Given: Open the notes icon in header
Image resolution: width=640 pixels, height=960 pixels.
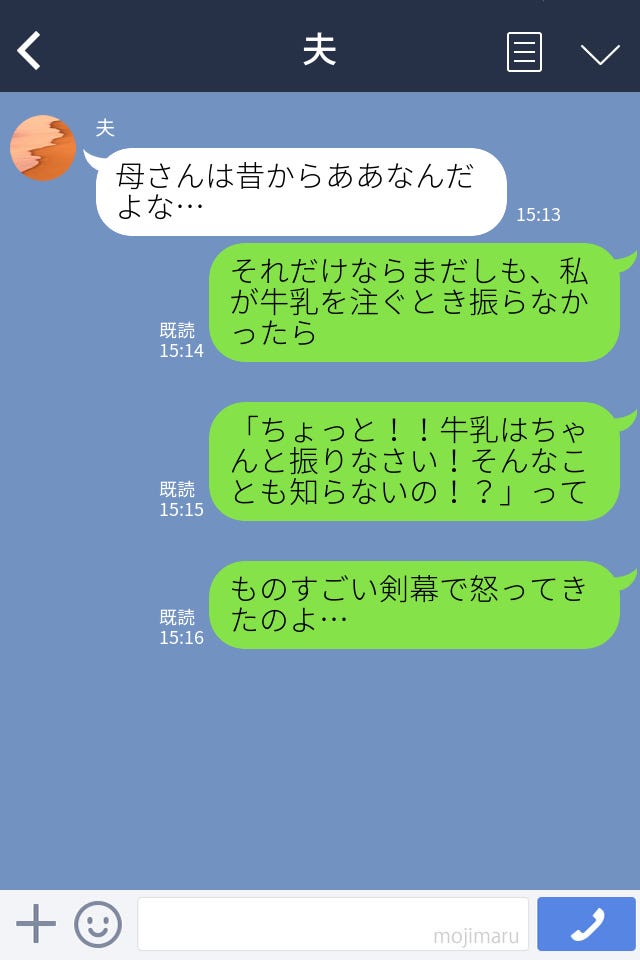Looking at the screenshot, I should 524,52.
